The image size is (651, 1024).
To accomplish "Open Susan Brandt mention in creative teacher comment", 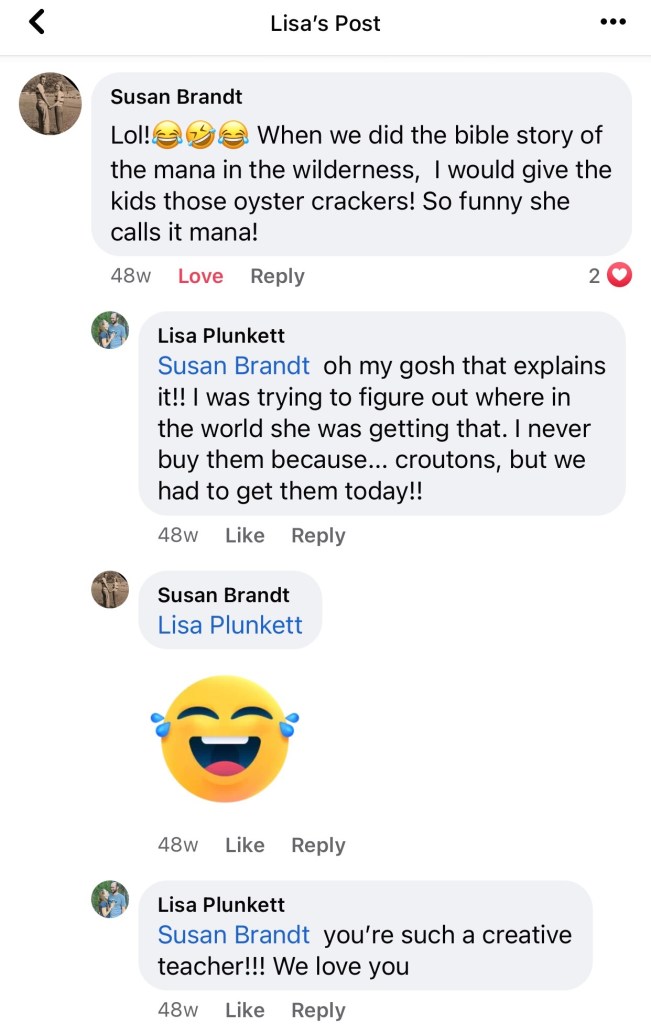I will [x=234, y=935].
